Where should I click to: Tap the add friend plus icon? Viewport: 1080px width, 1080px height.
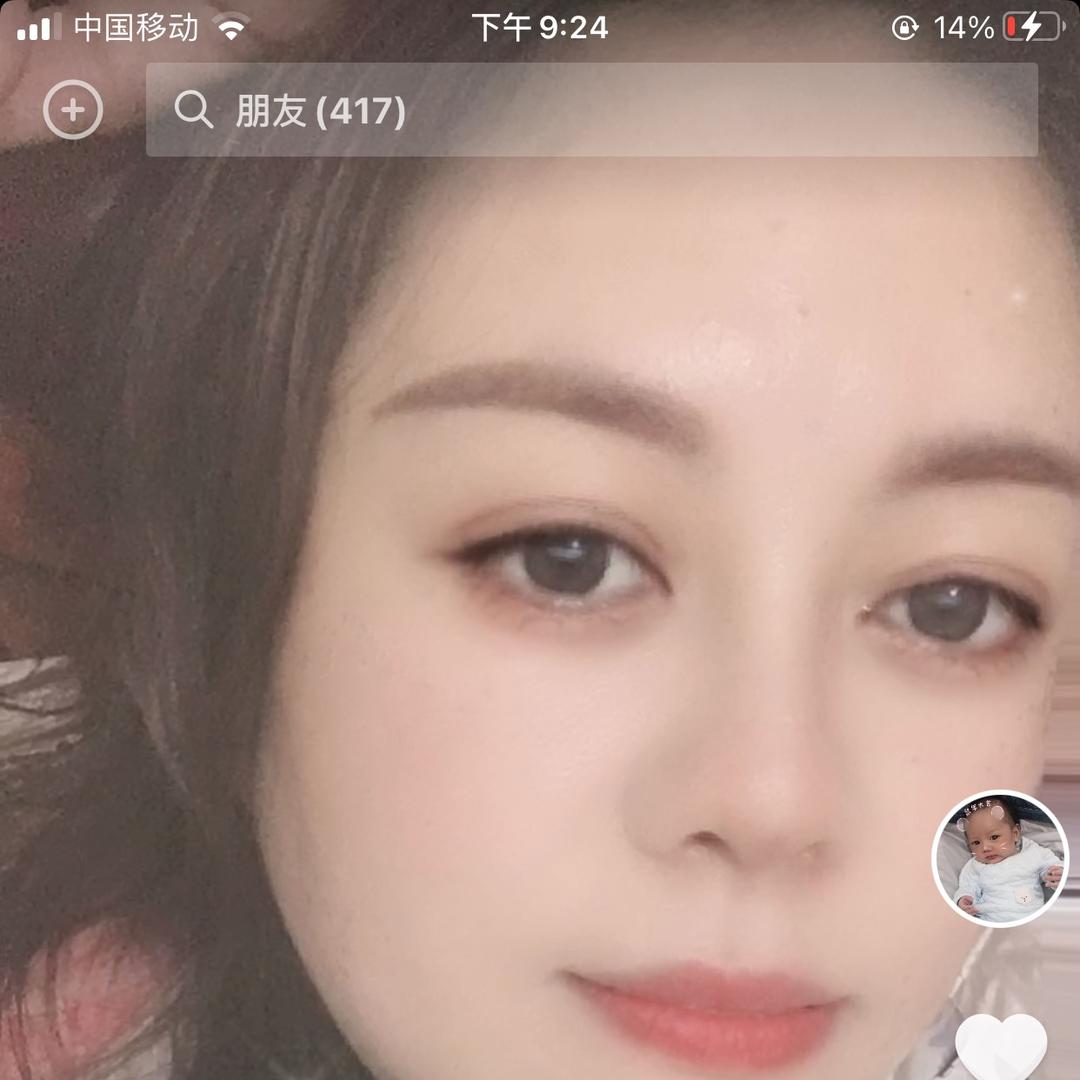click(x=73, y=109)
